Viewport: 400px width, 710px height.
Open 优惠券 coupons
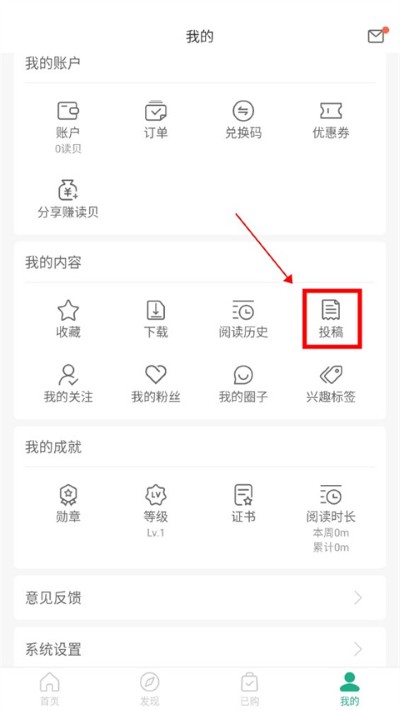(331, 120)
